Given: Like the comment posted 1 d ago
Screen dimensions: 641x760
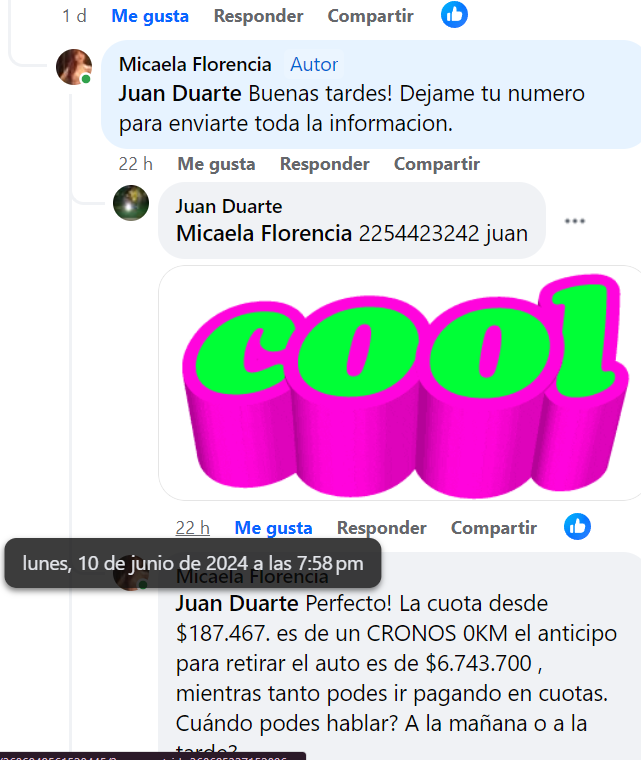Looking at the screenshot, I should [x=150, y=16].
